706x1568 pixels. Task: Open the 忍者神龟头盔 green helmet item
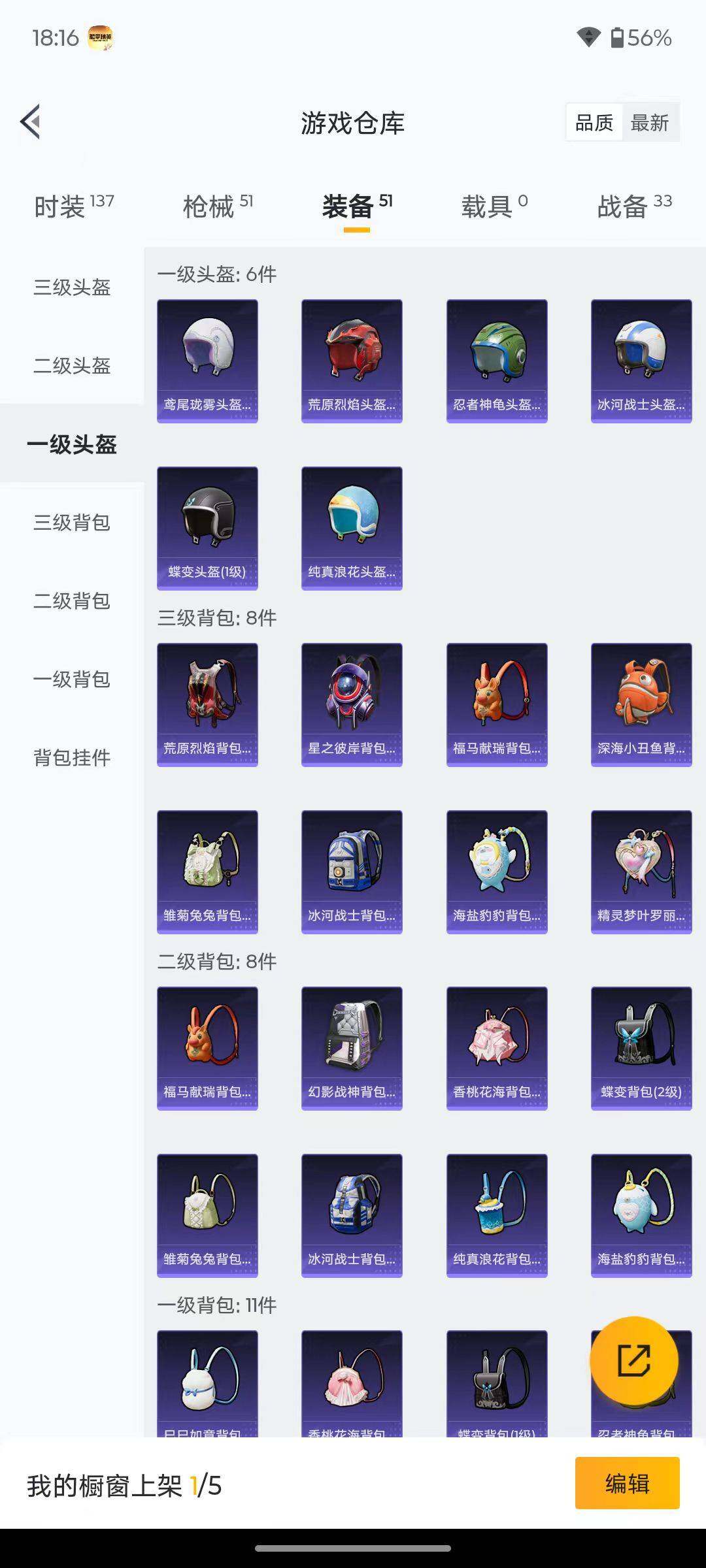coord(496,359)
